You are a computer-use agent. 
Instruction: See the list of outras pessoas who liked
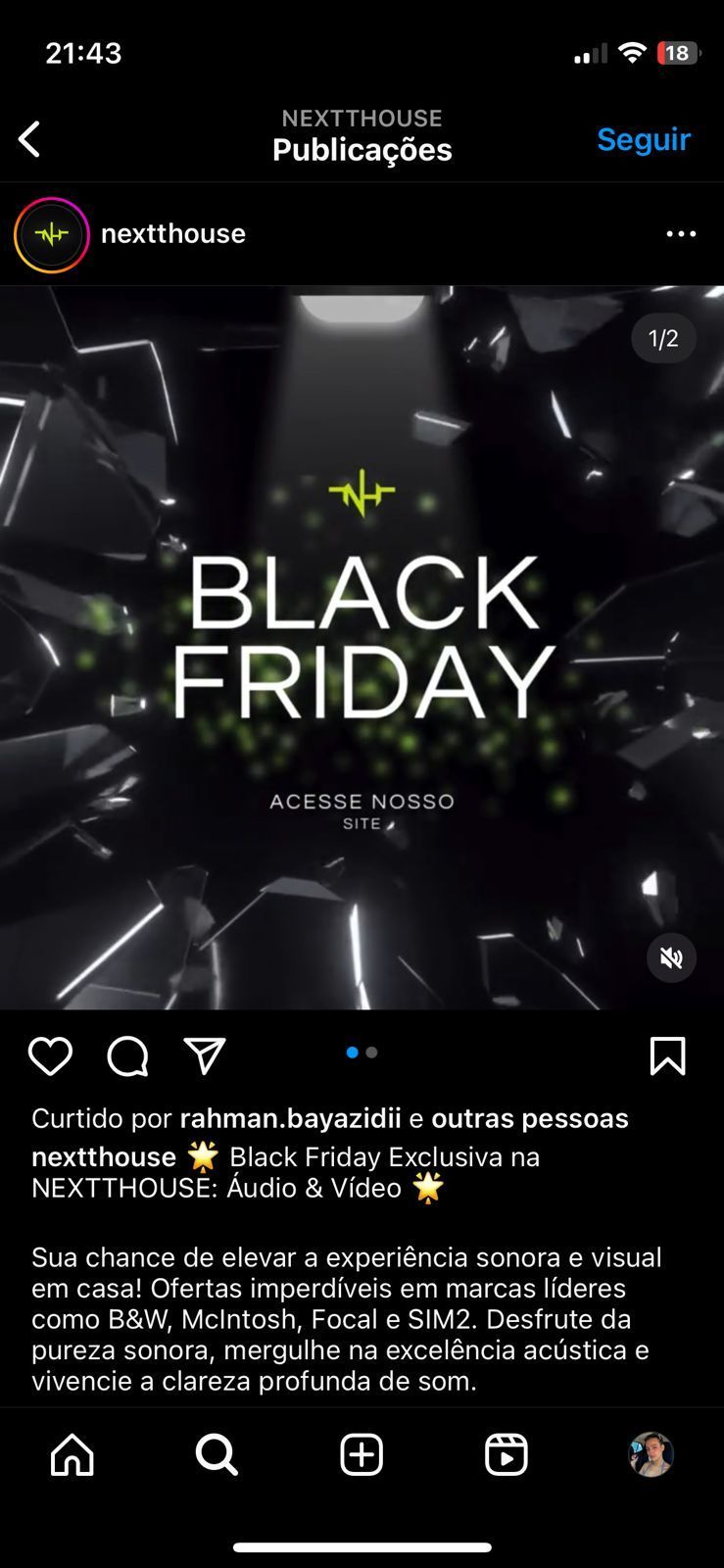[x=529, y=1118]
